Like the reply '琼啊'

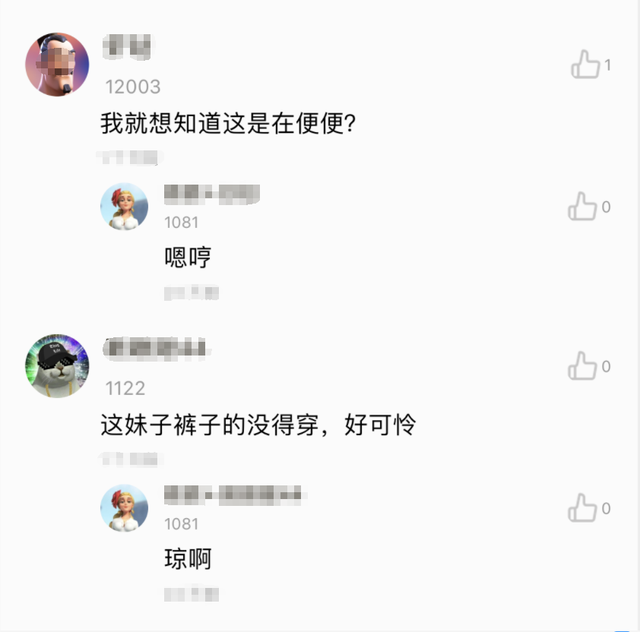pos(583,508)
